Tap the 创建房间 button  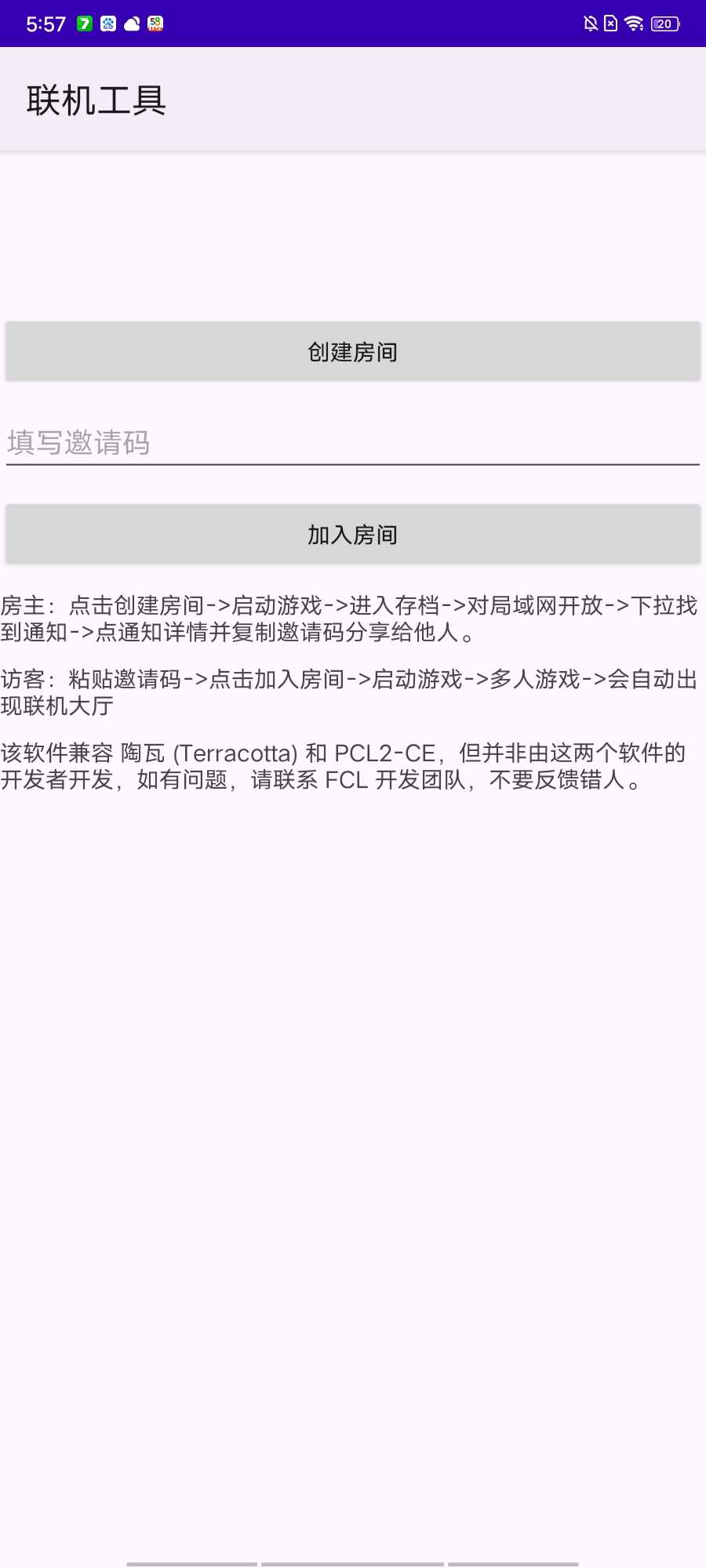coord(353,351)
